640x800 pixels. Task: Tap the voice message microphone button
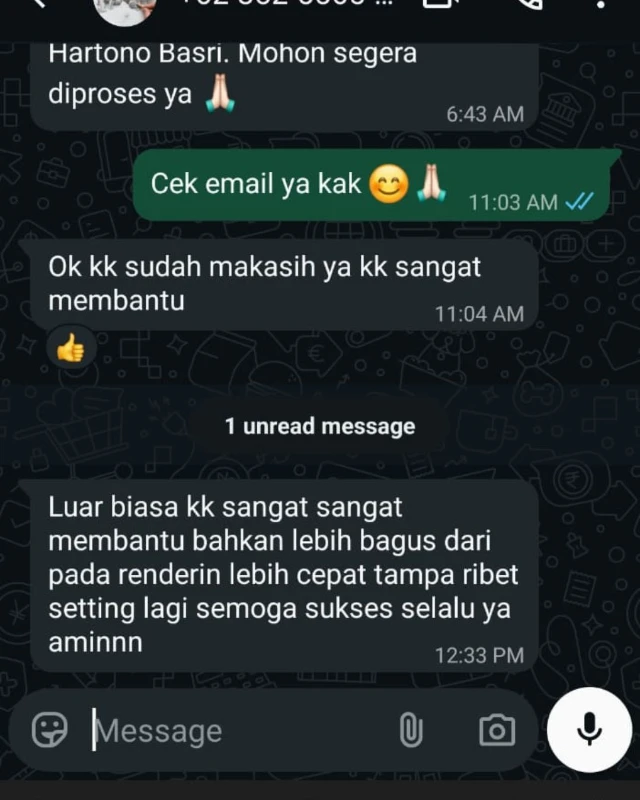coord(590,730)
